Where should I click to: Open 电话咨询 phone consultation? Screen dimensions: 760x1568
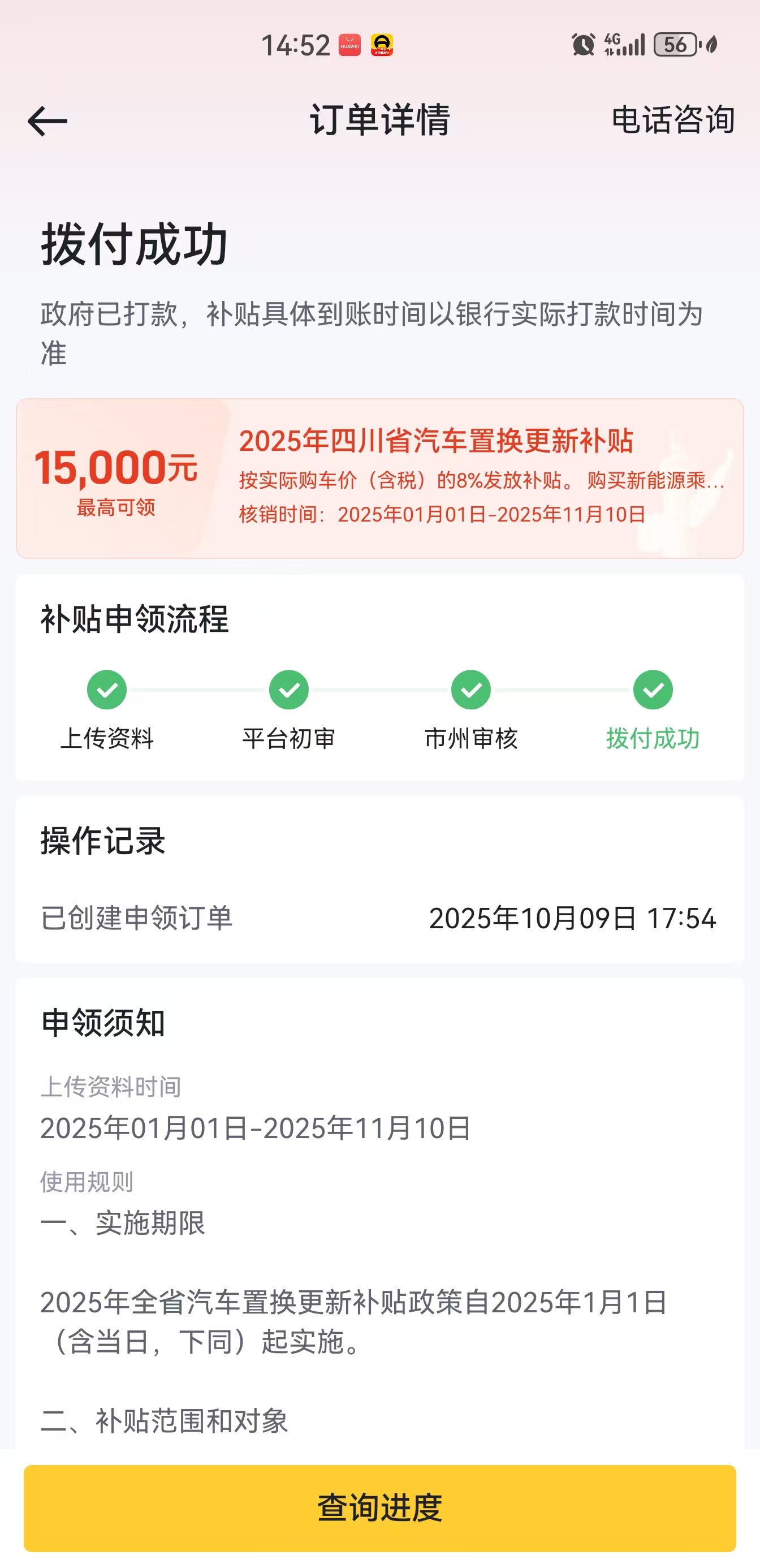(673, 119)
